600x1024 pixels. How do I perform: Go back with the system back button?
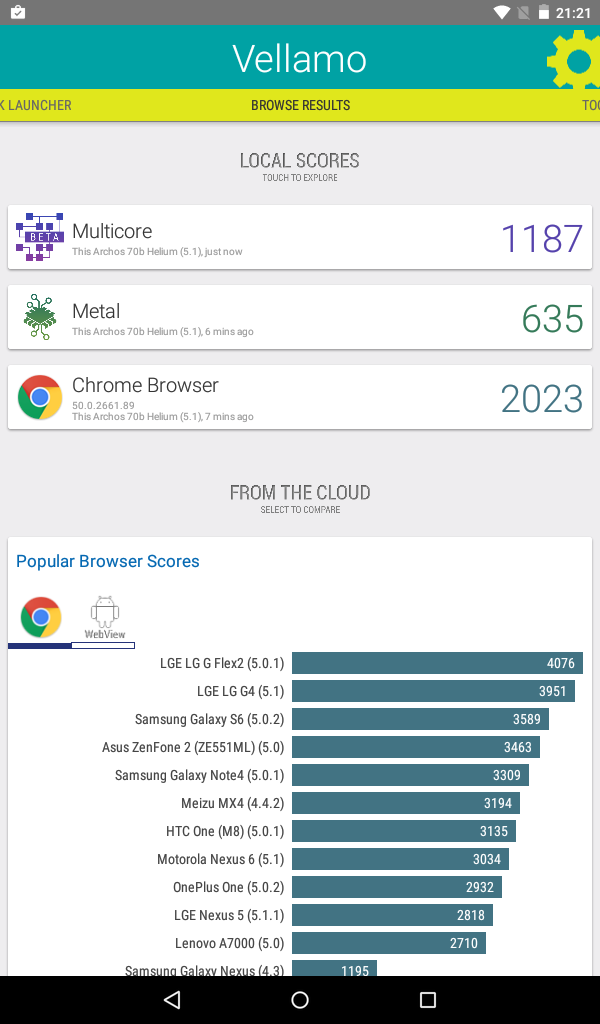click(172, 1000)
